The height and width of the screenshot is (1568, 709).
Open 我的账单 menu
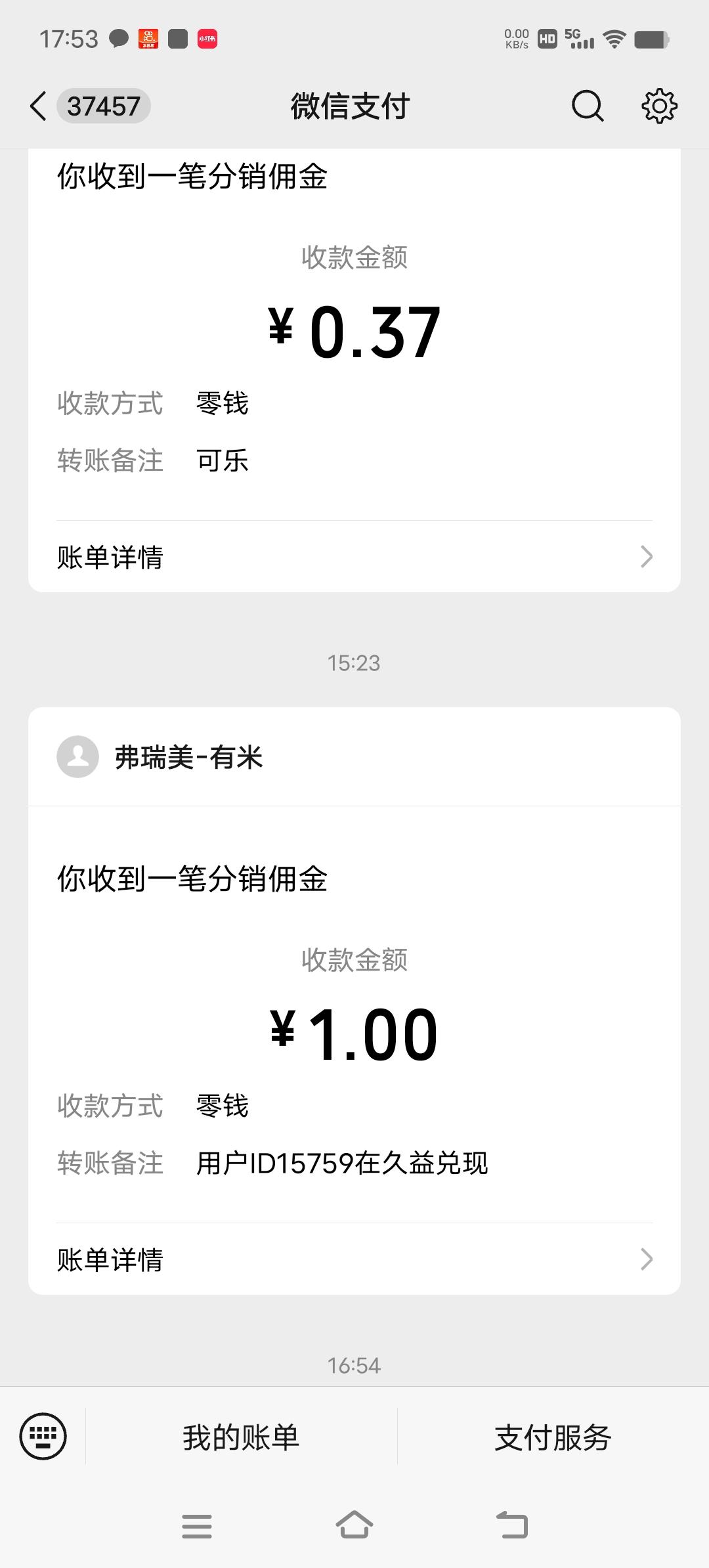coord(242,1437)
